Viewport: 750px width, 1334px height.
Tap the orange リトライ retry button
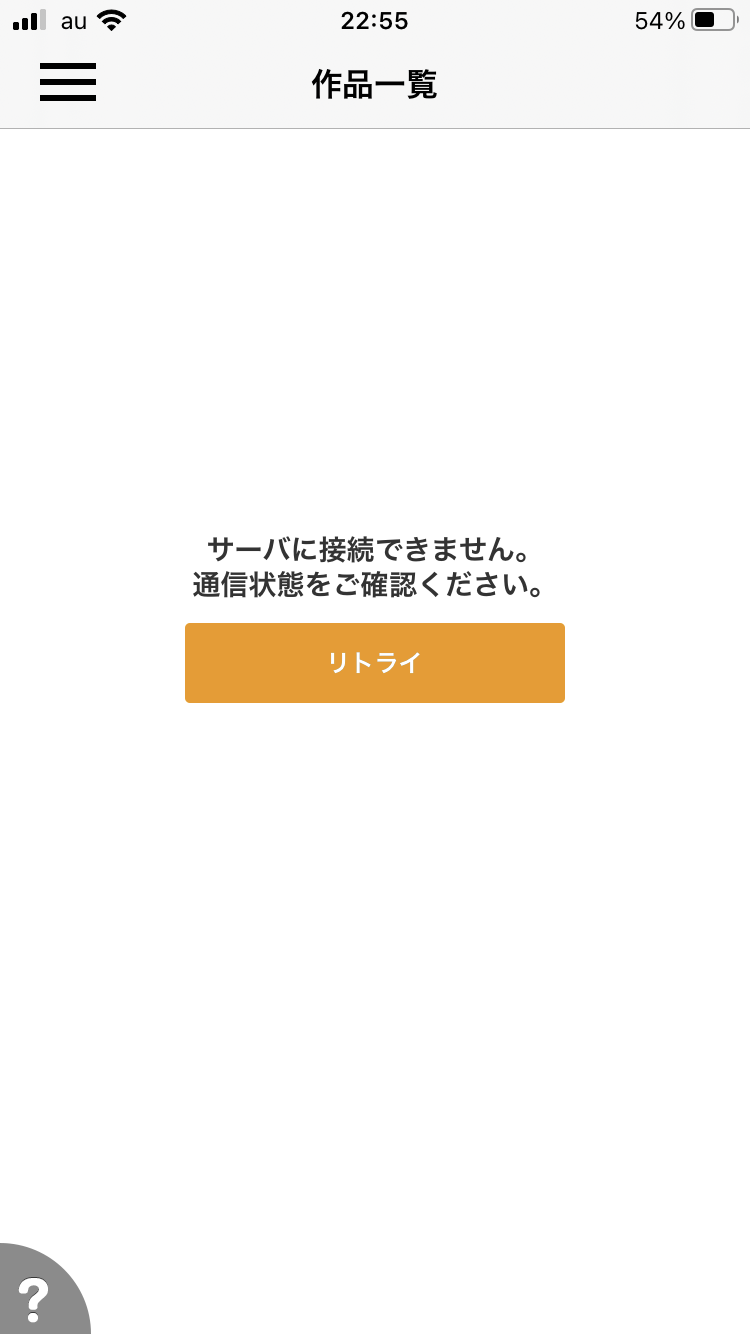(x=375, y=663)
